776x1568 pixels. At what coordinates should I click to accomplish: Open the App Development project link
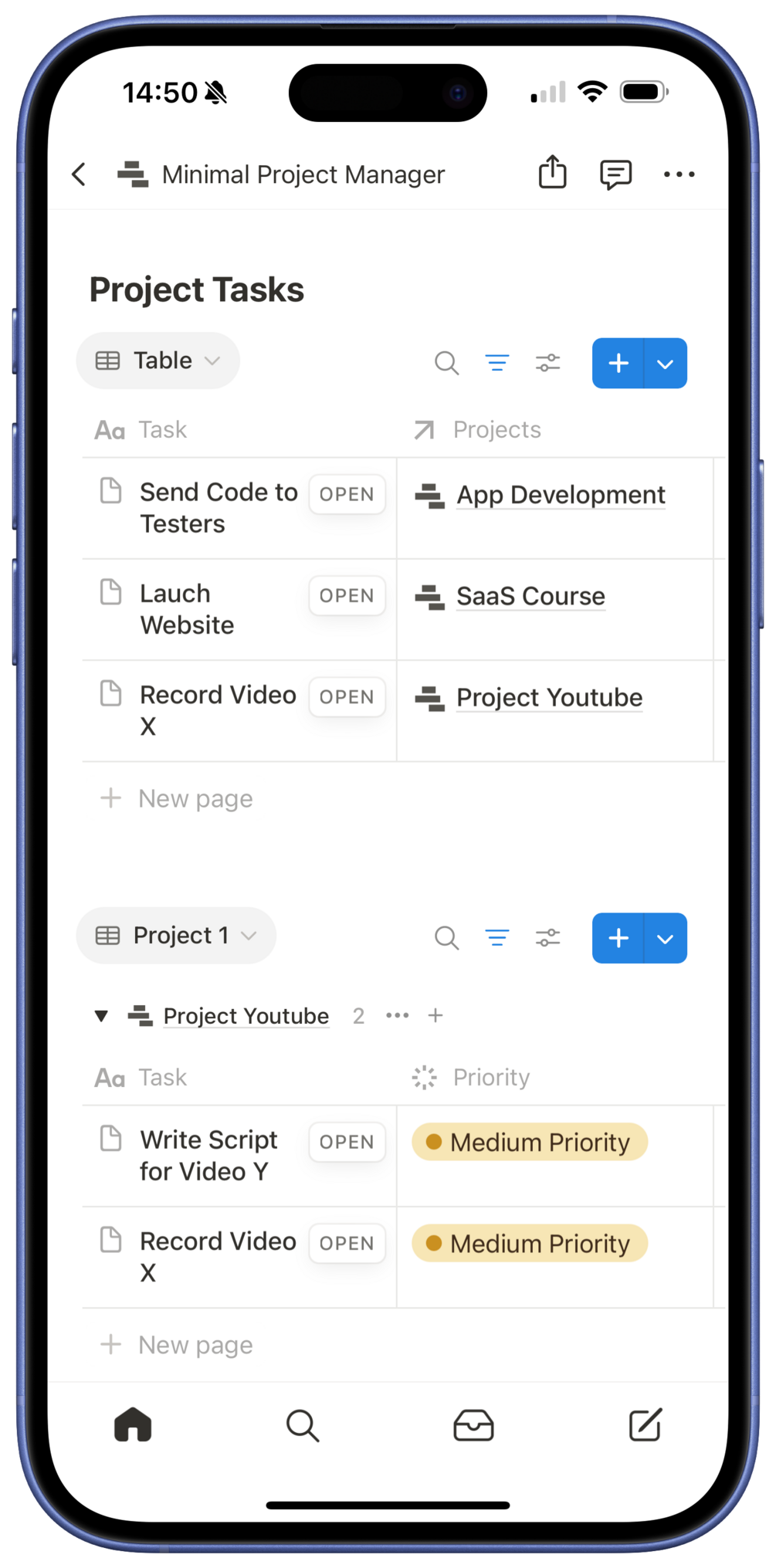(561, 495)
